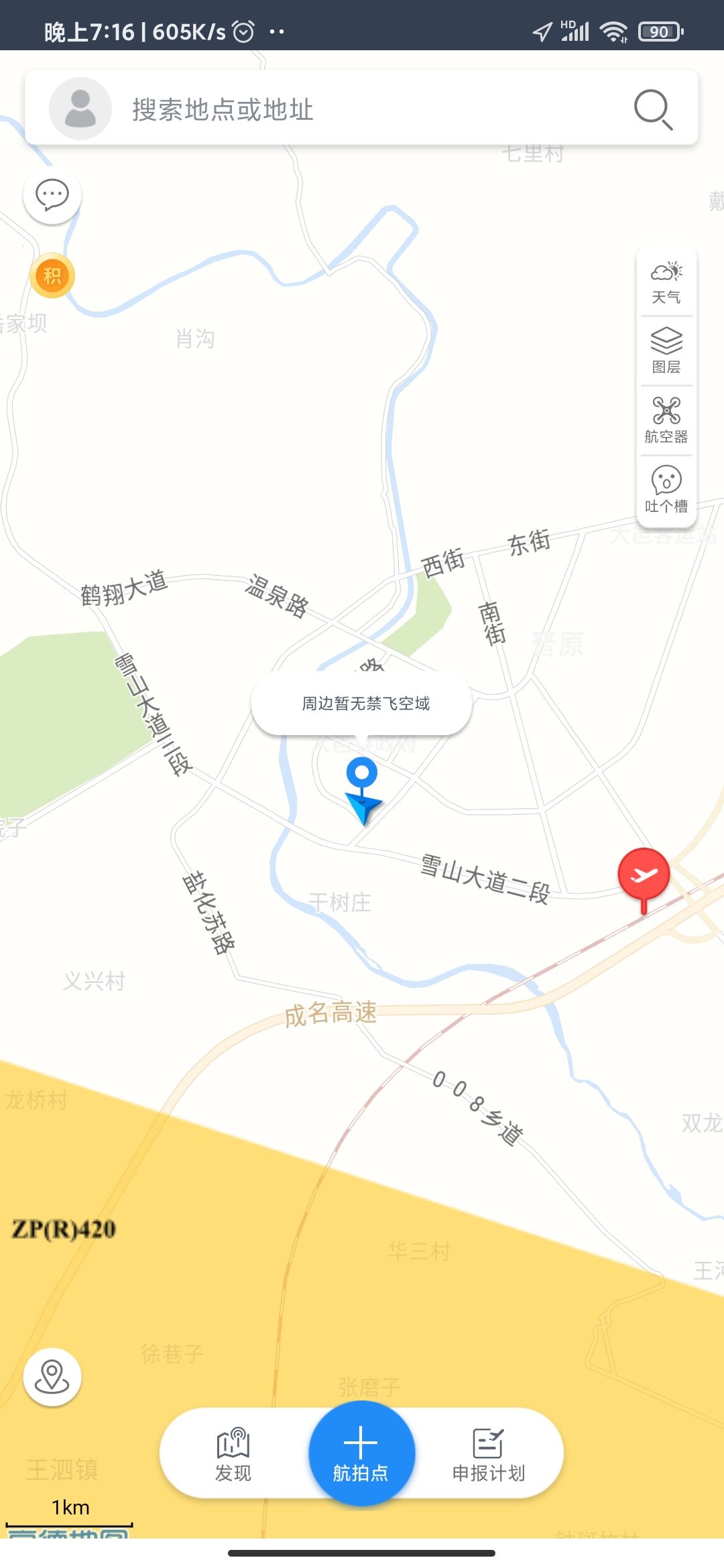Open the aircraft (航空器) panel

pos(666,420)
